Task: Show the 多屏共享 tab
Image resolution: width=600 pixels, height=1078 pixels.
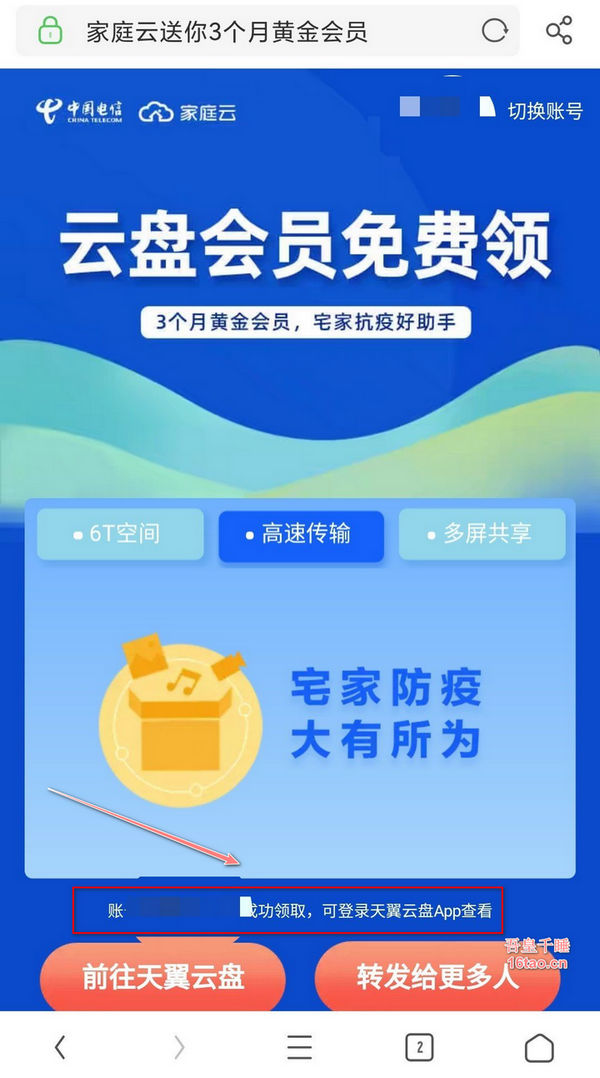Action: (482, 534)
